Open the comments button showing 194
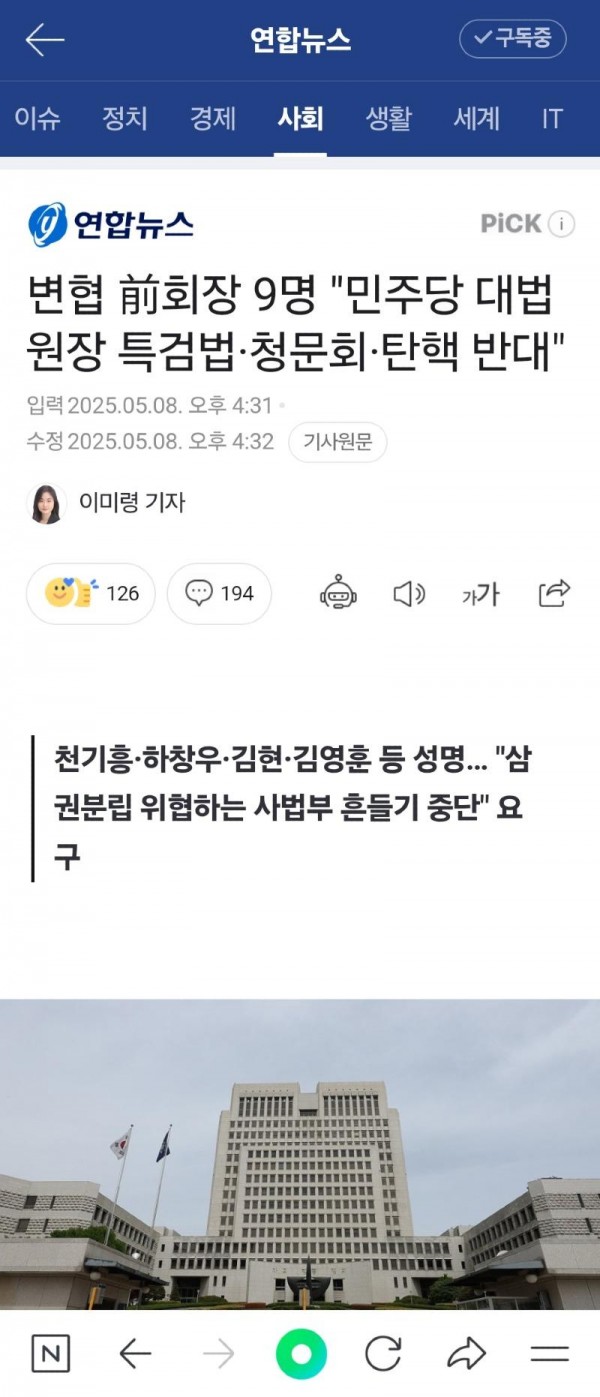The height and width of the screenshot is (1397, 600). point(219,594)
